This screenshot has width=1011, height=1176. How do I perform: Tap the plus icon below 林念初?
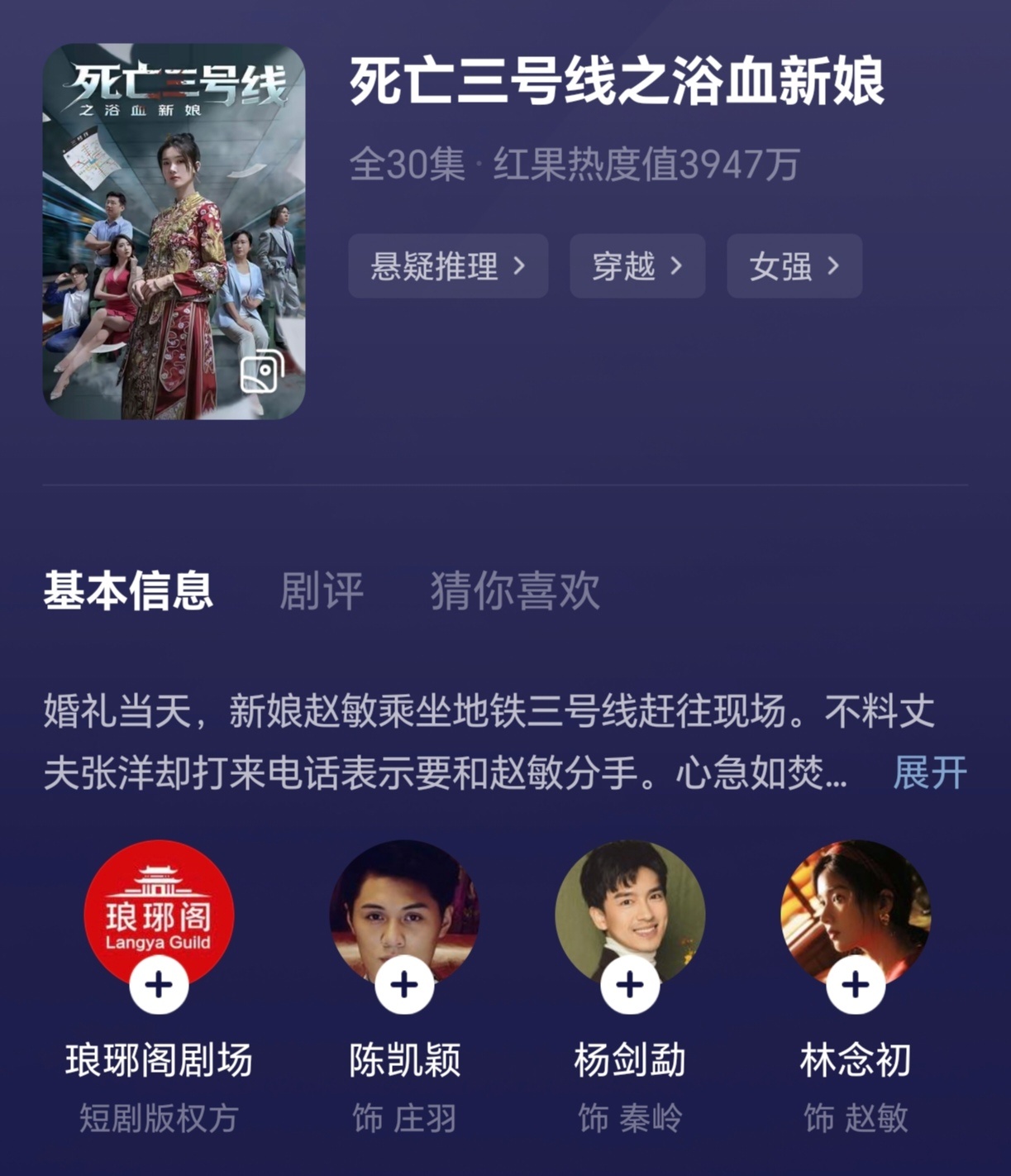(854, 984)
